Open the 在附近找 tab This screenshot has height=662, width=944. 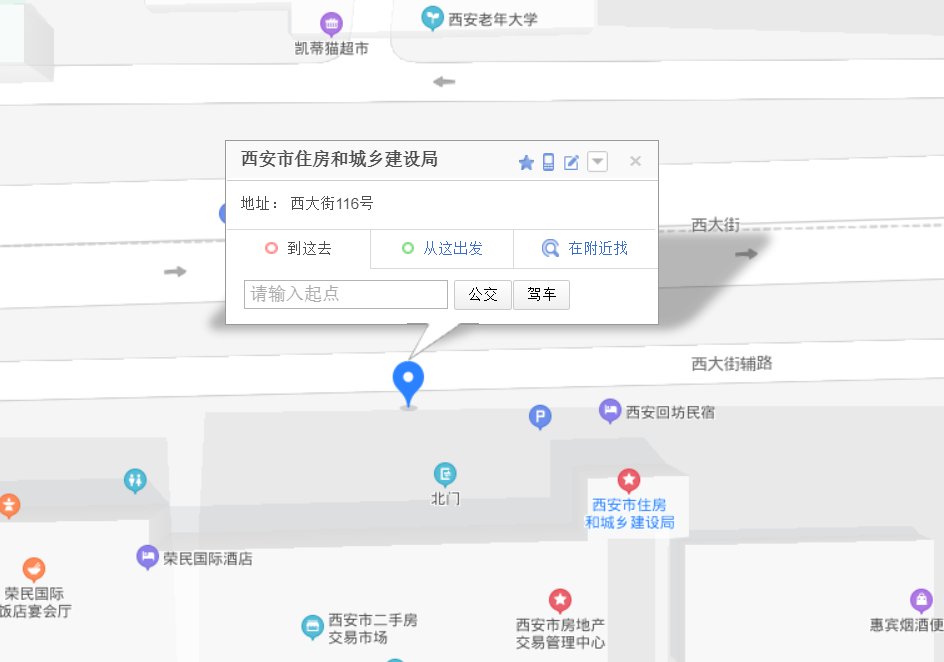tap(586, 249)
